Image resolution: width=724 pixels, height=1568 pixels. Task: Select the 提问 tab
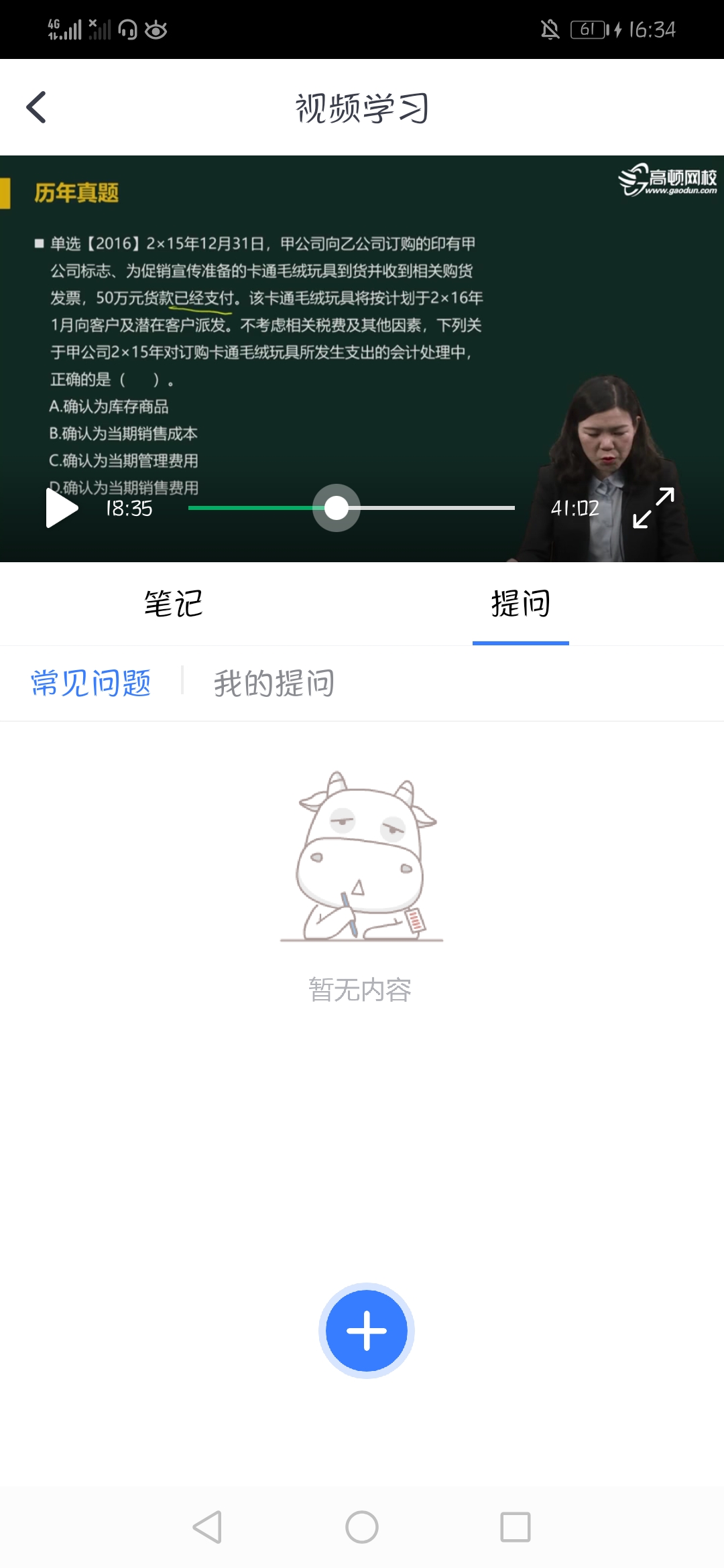coord(520,604)
